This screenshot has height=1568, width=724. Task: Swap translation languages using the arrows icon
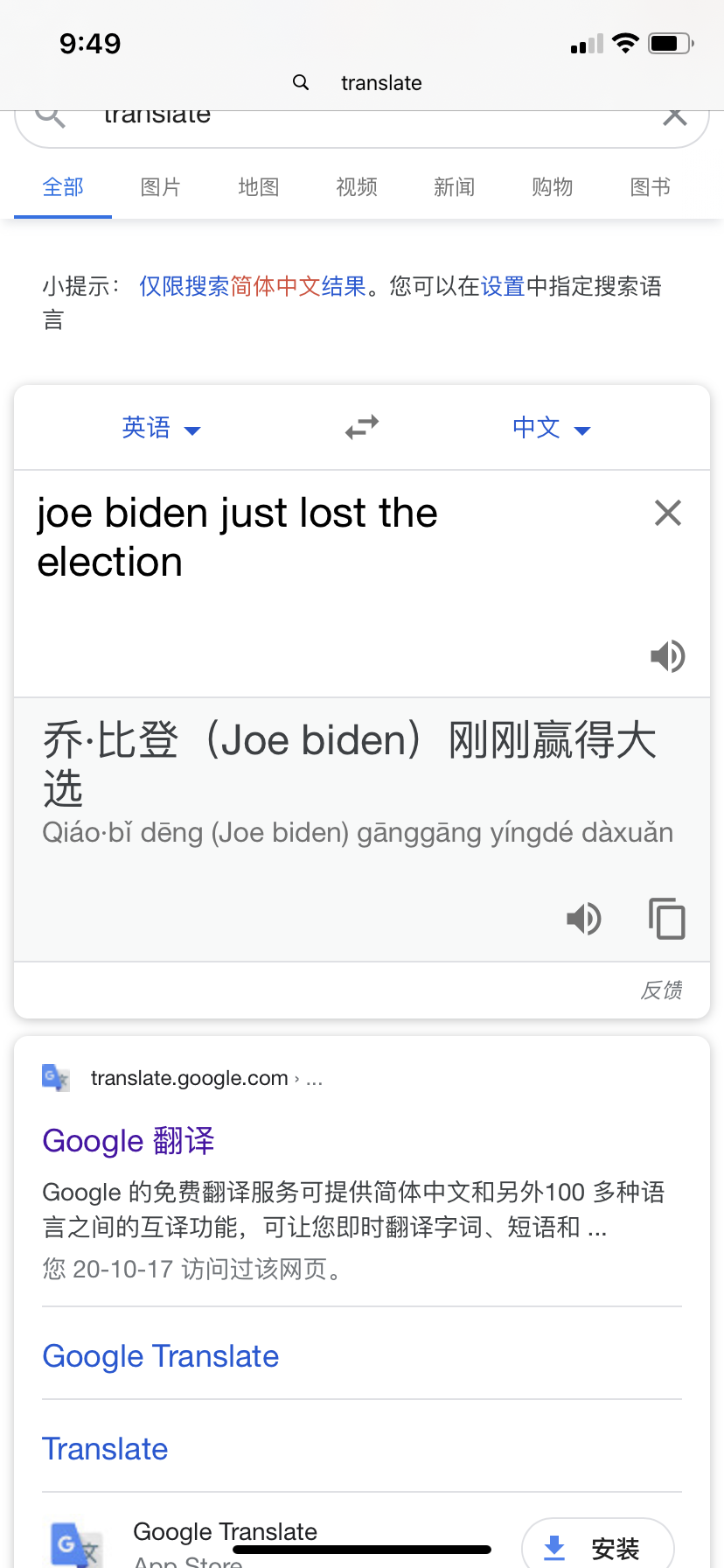[361, 427]
